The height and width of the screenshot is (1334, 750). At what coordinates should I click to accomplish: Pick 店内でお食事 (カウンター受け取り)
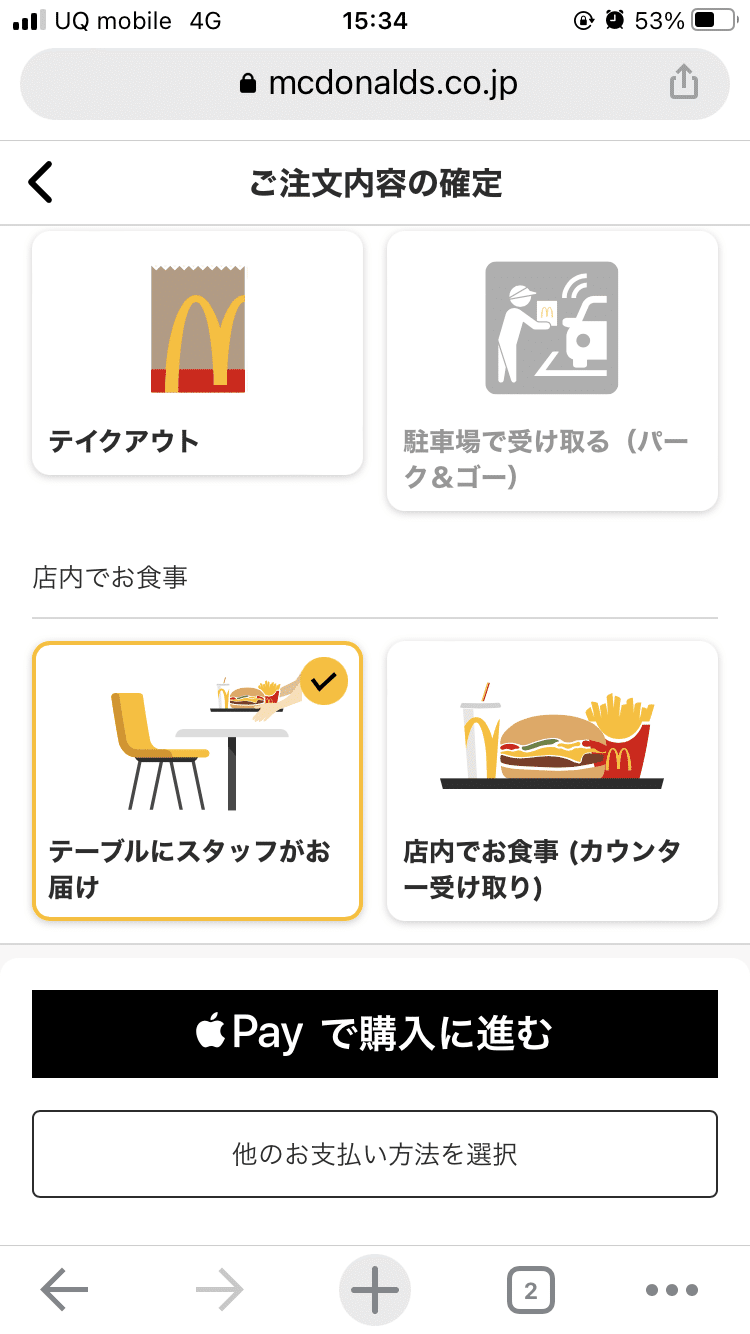pos(552,780)
